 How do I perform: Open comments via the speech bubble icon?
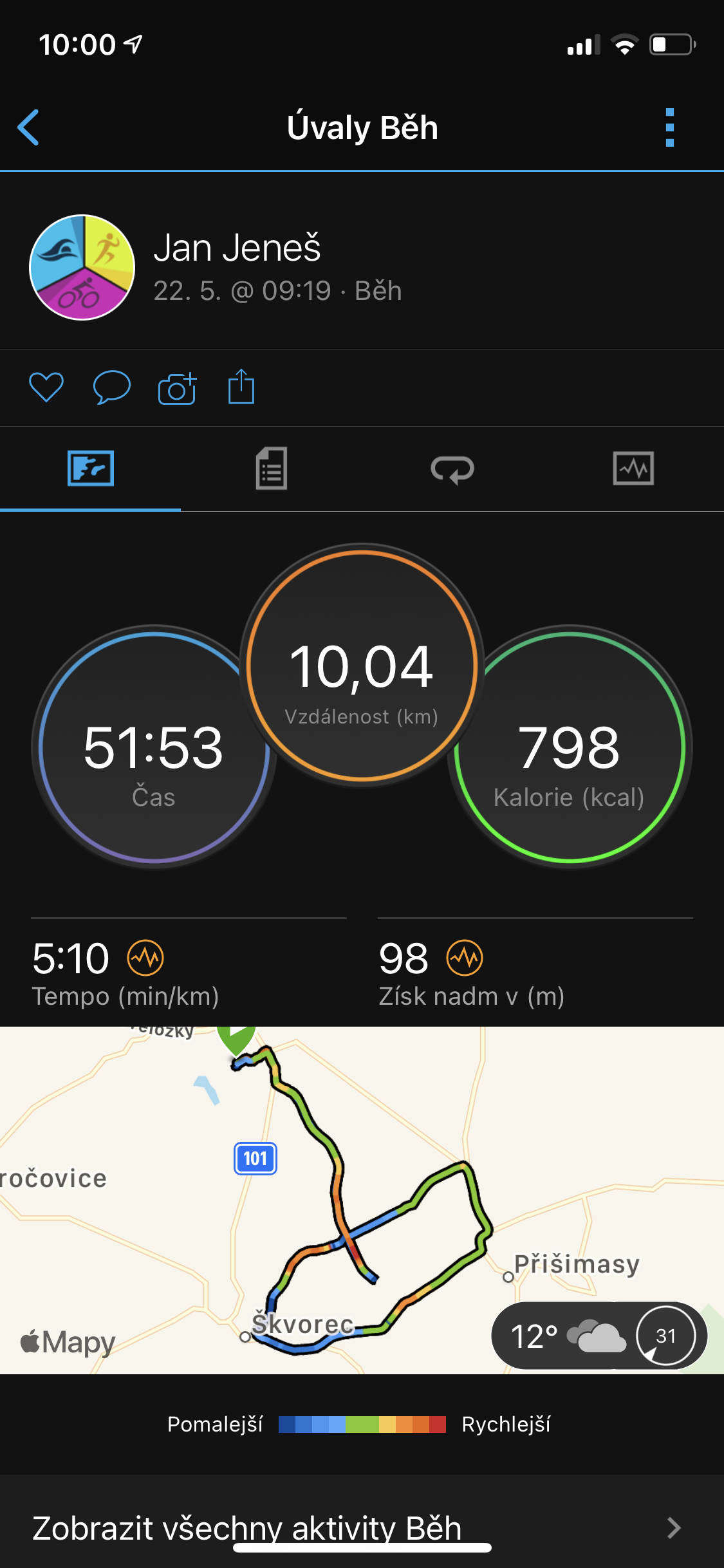(112, 387)
